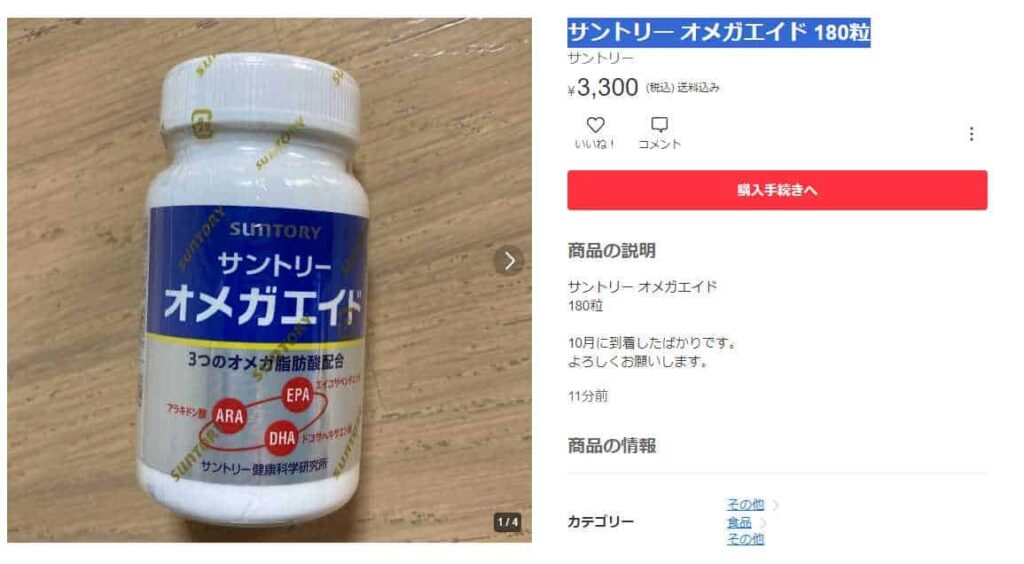Open the three-dot overflow menu

point(971,134)
